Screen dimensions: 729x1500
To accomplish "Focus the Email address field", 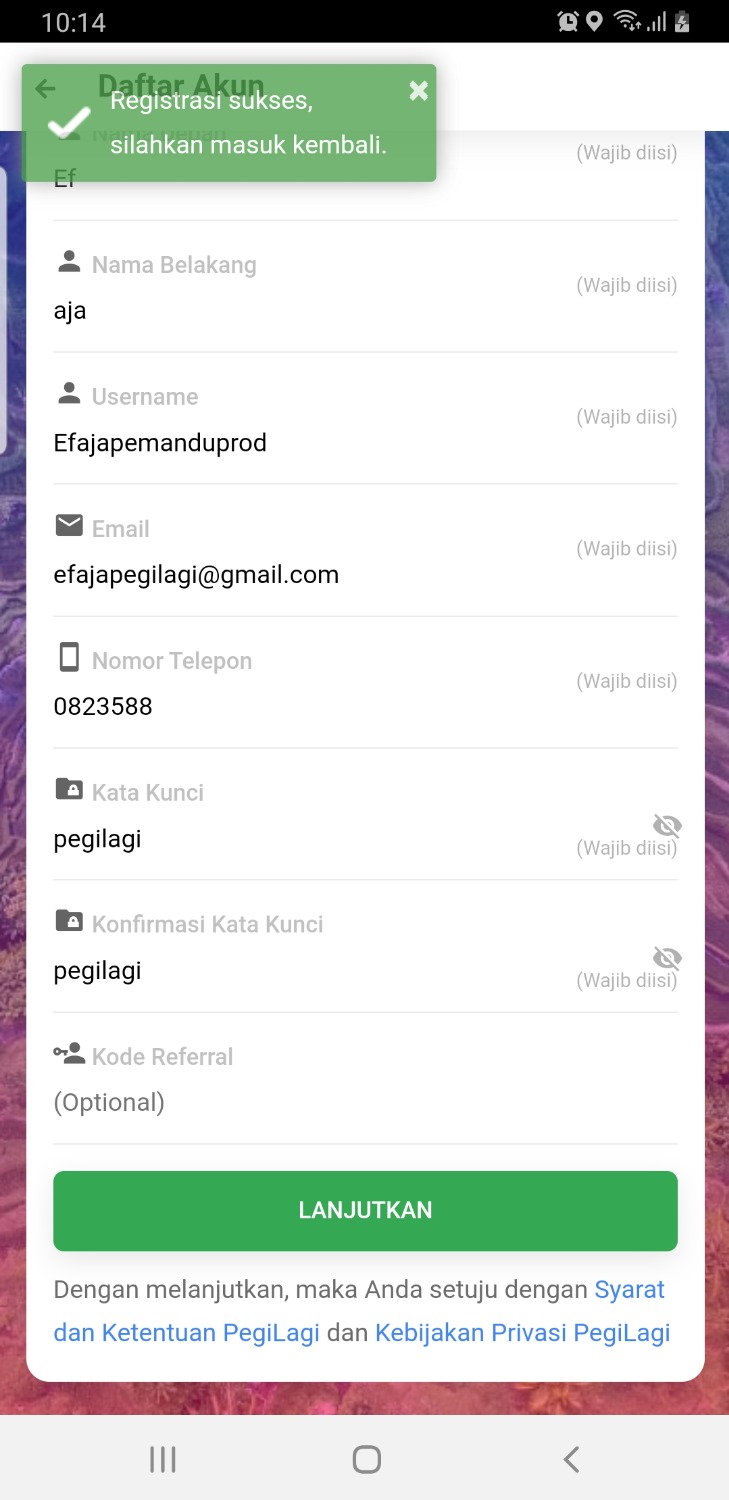I will click(300, 575).
